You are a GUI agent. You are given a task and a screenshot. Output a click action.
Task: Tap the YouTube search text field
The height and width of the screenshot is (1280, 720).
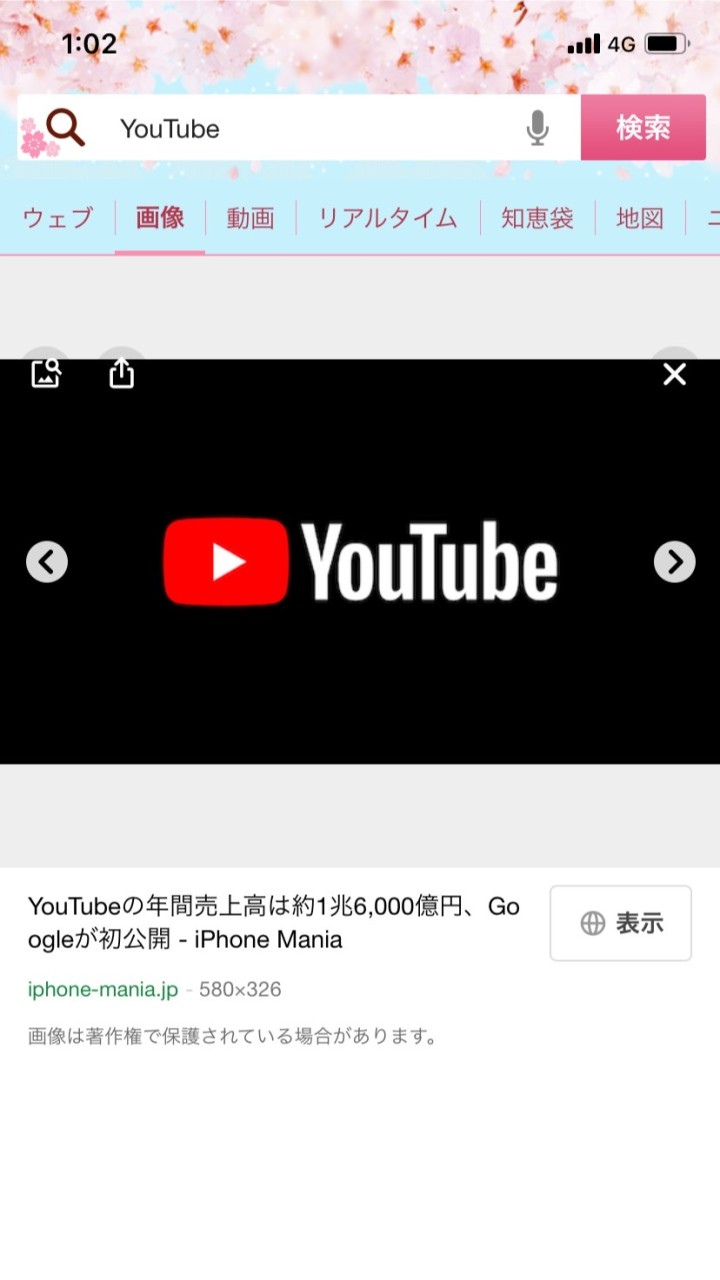(310, 128)
